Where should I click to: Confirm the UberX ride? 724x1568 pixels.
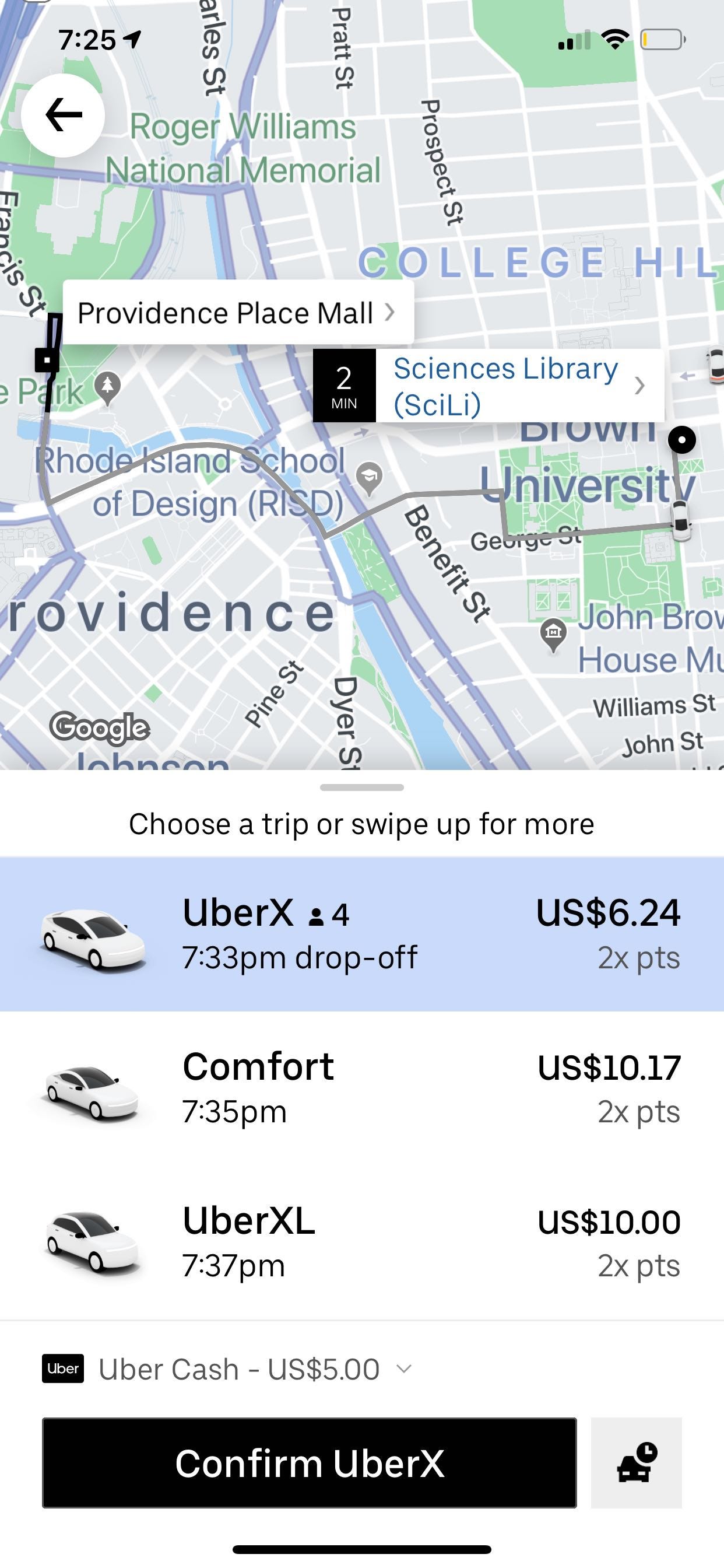coord(309,1462)
